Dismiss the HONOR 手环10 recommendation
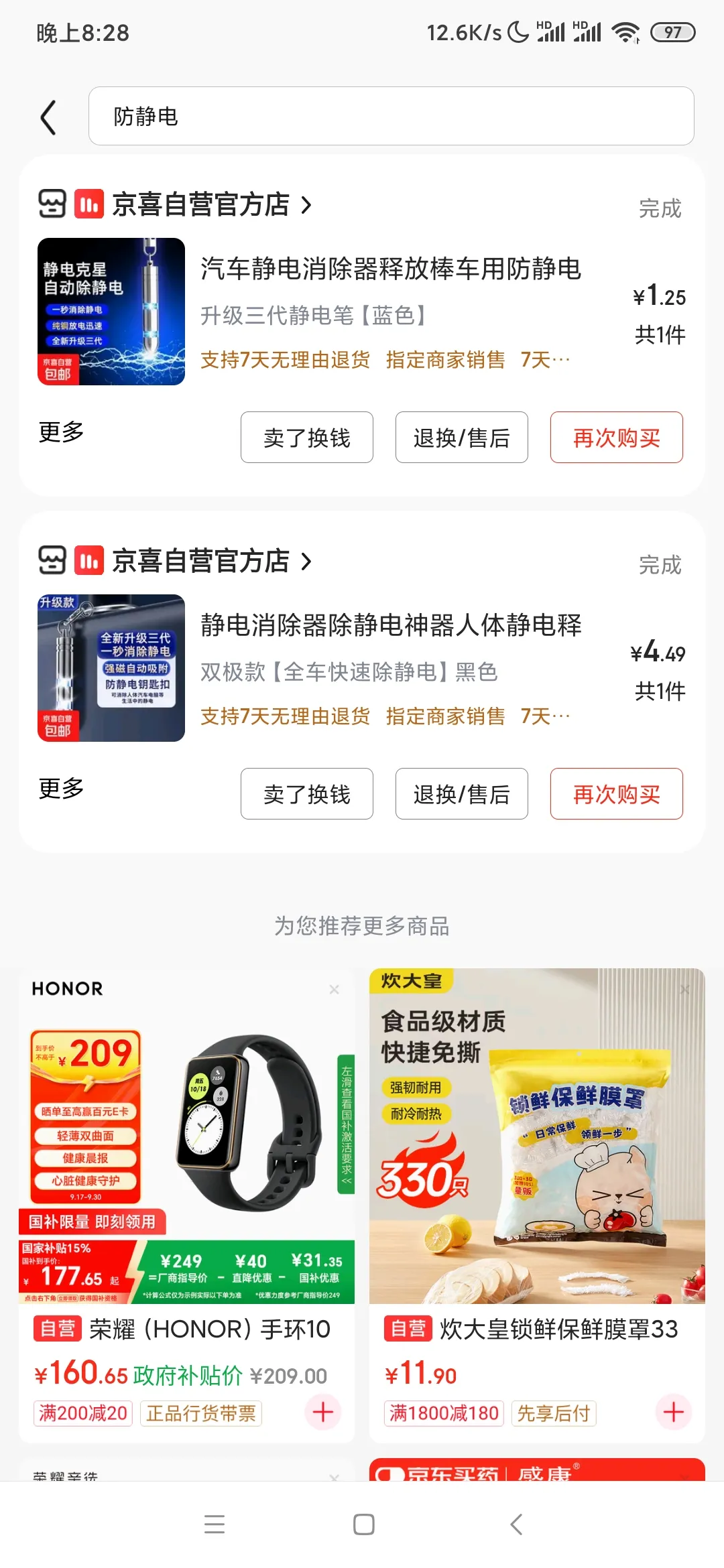 tap(335, 990)
